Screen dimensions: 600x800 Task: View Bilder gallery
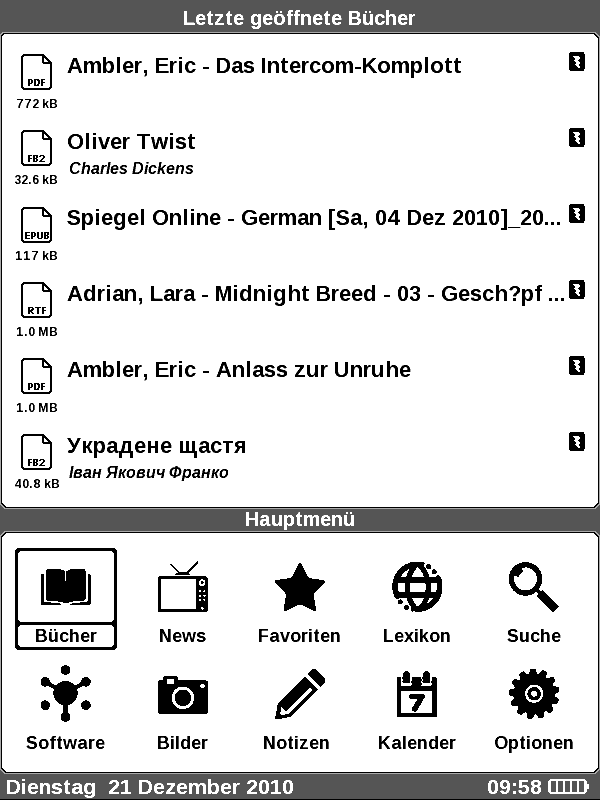[x=182, y=708]
